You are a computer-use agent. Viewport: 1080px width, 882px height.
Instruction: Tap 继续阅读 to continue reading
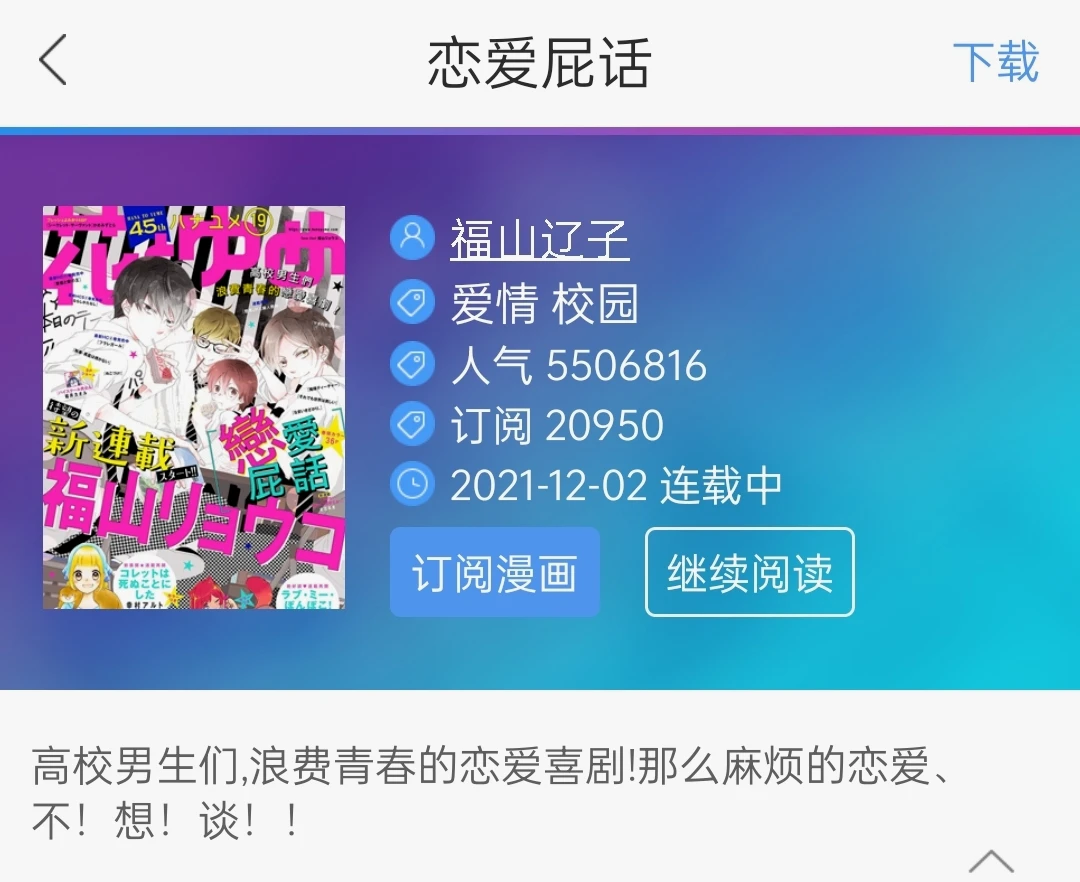pos(749,573)
